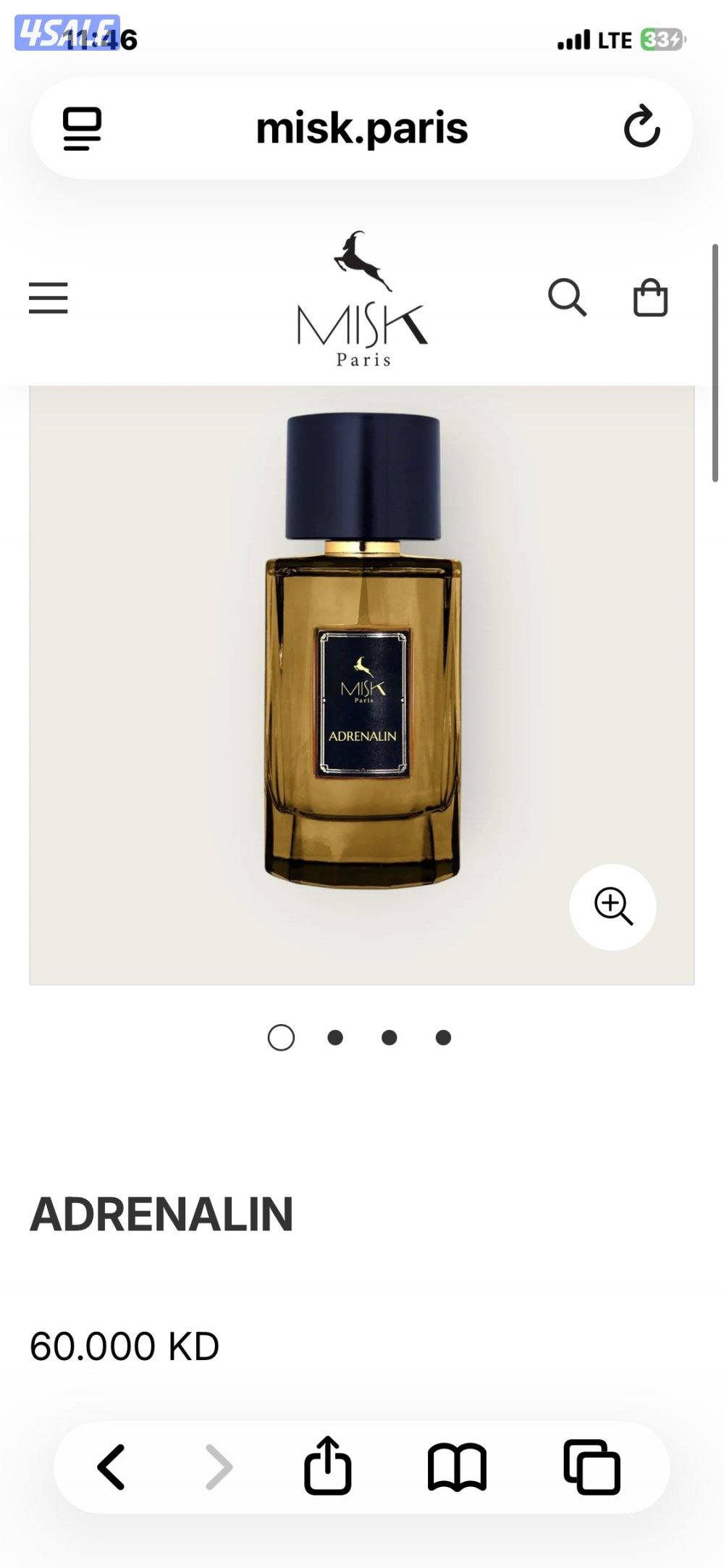Reload the misk.paris page
This screenshot has height=1568, width=724.
click(x=641, y=127)
